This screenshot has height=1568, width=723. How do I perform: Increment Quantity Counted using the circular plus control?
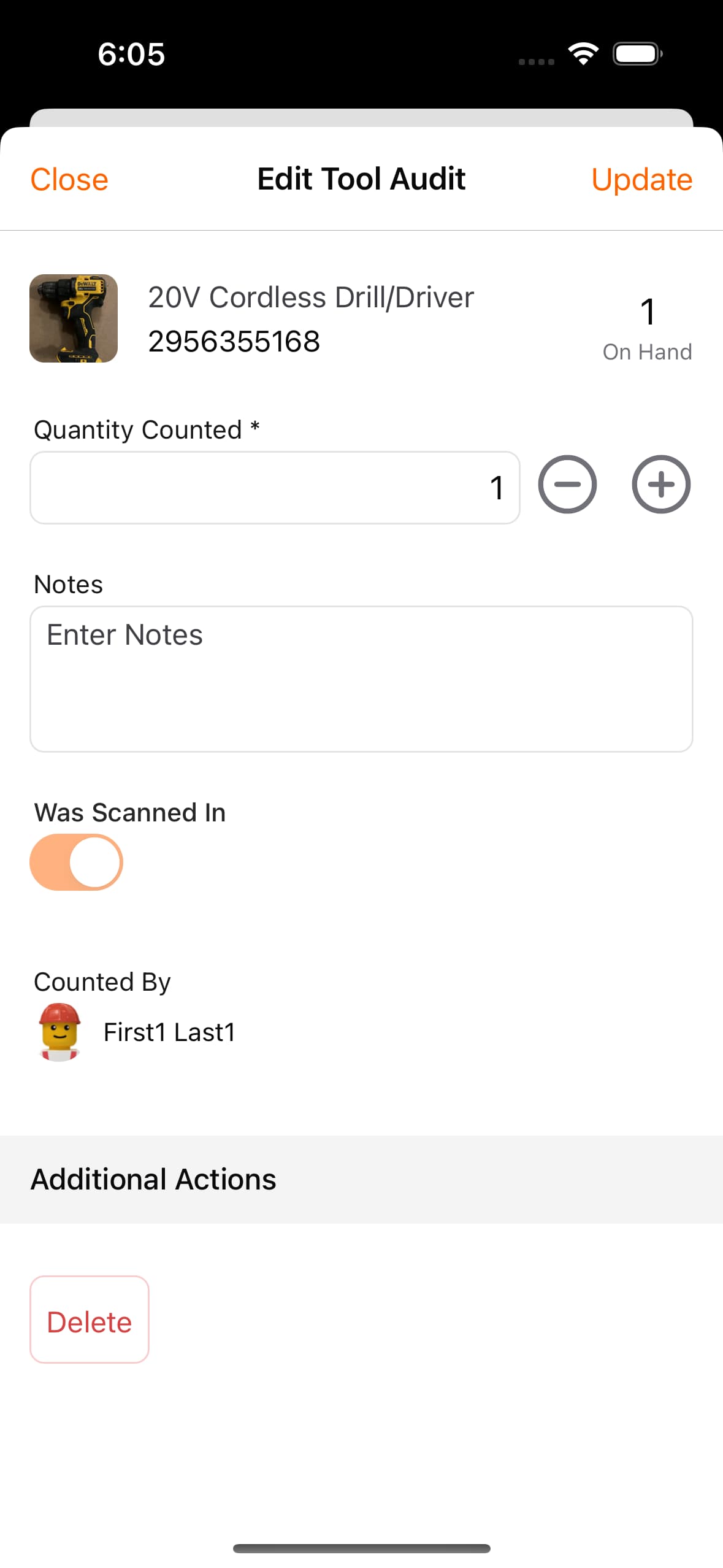(x=660, y=485)
